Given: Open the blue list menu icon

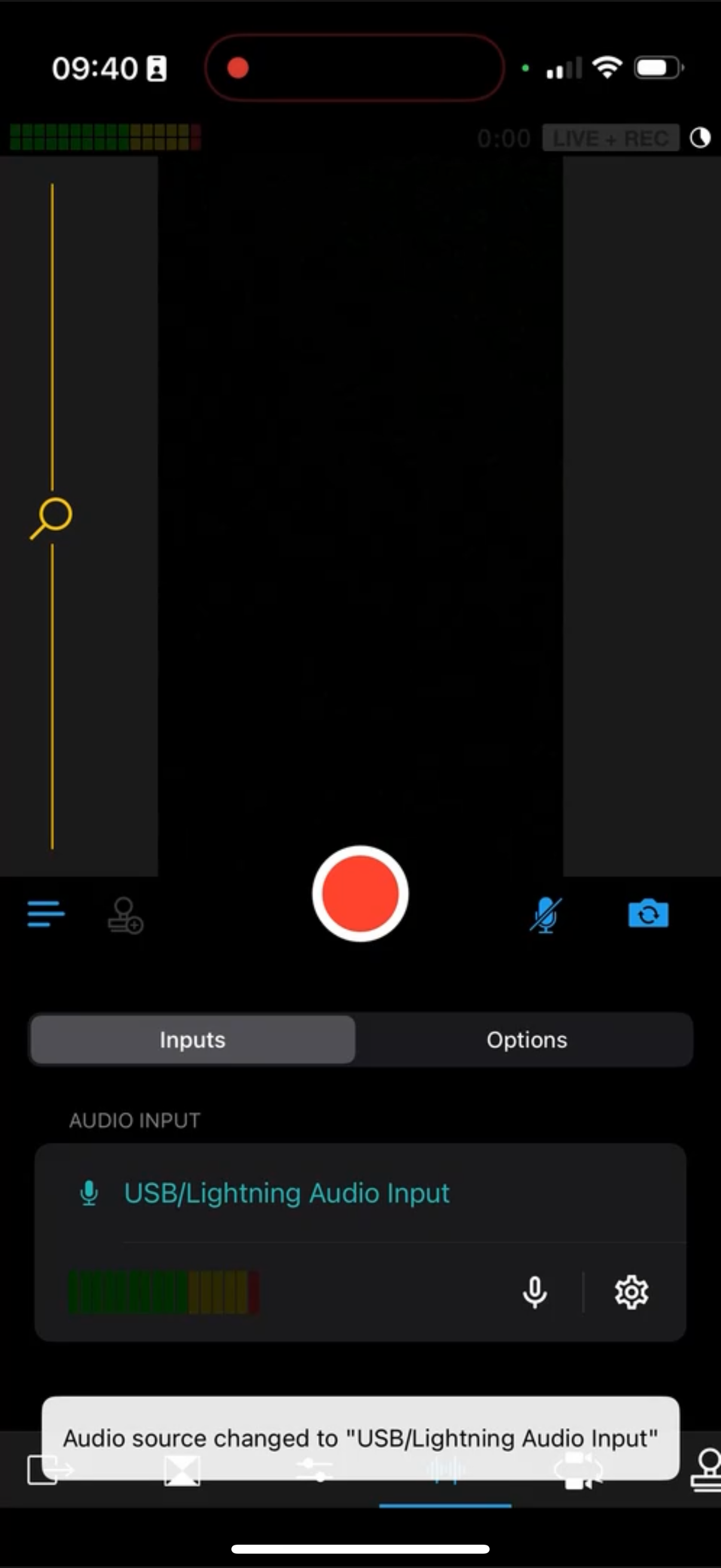Looking at the screenshot, I should (45, 914).
